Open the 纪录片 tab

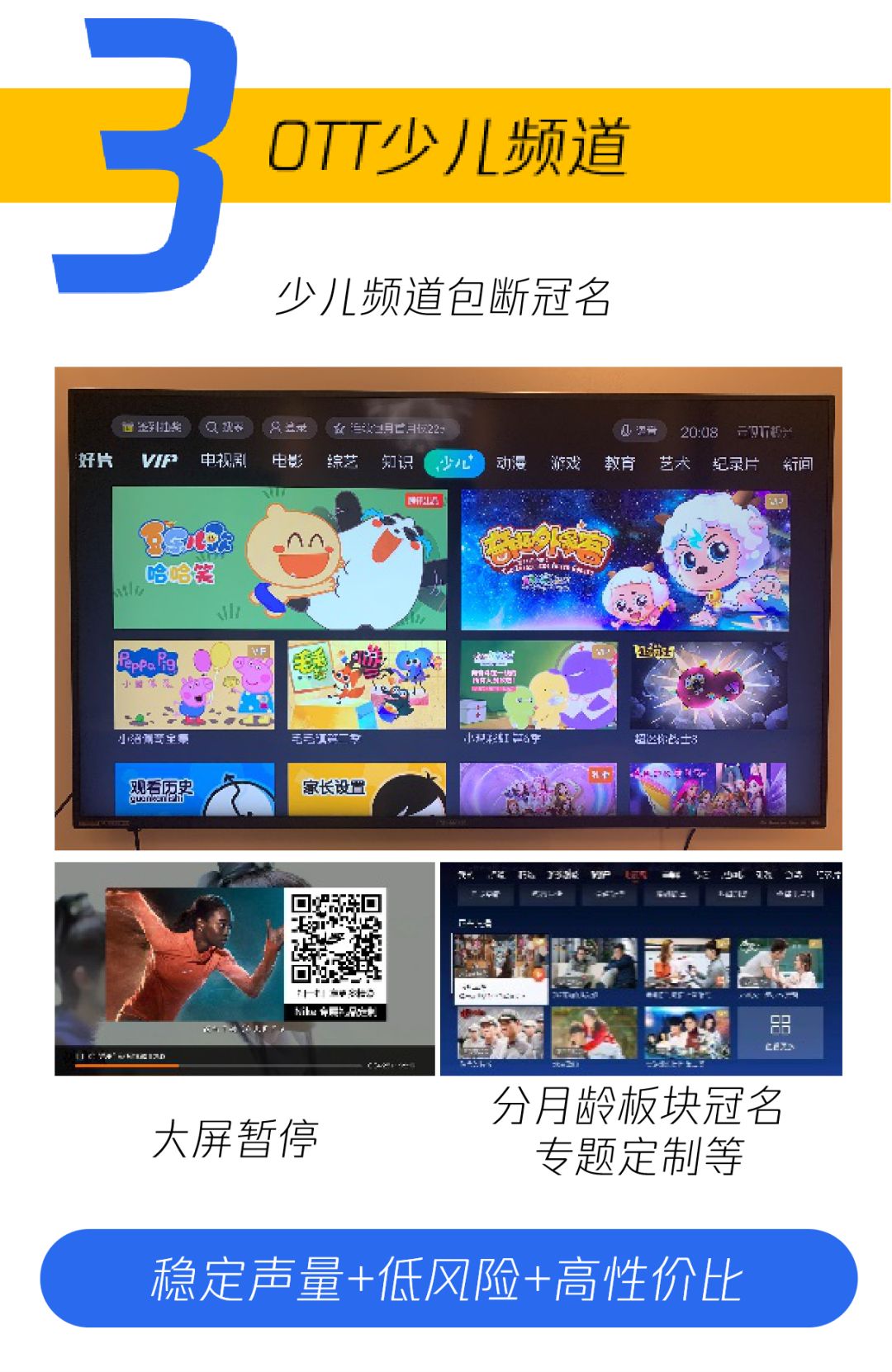click(x=735, y=463)
